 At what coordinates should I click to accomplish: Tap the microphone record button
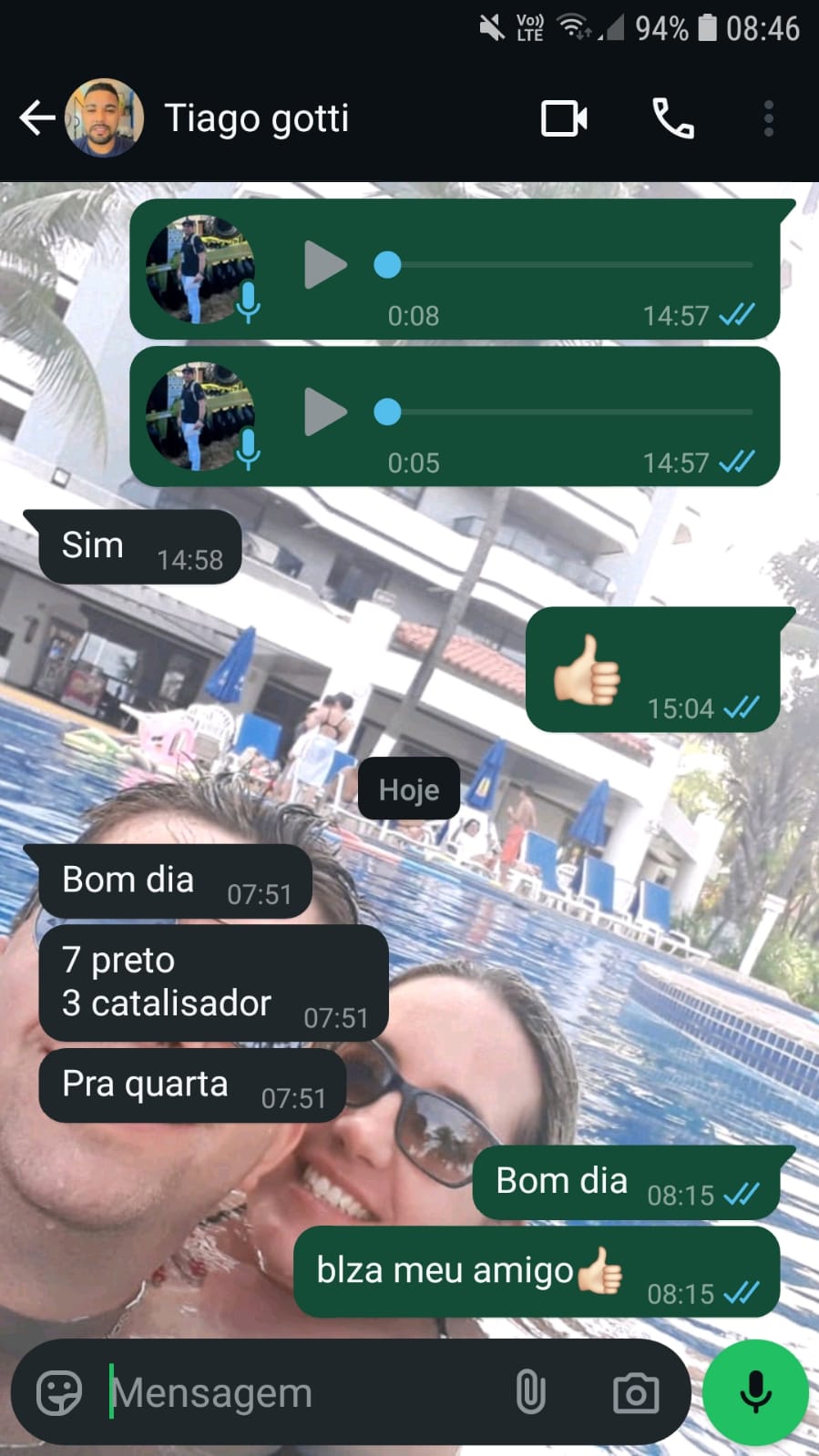click(x=755, y=1392)
